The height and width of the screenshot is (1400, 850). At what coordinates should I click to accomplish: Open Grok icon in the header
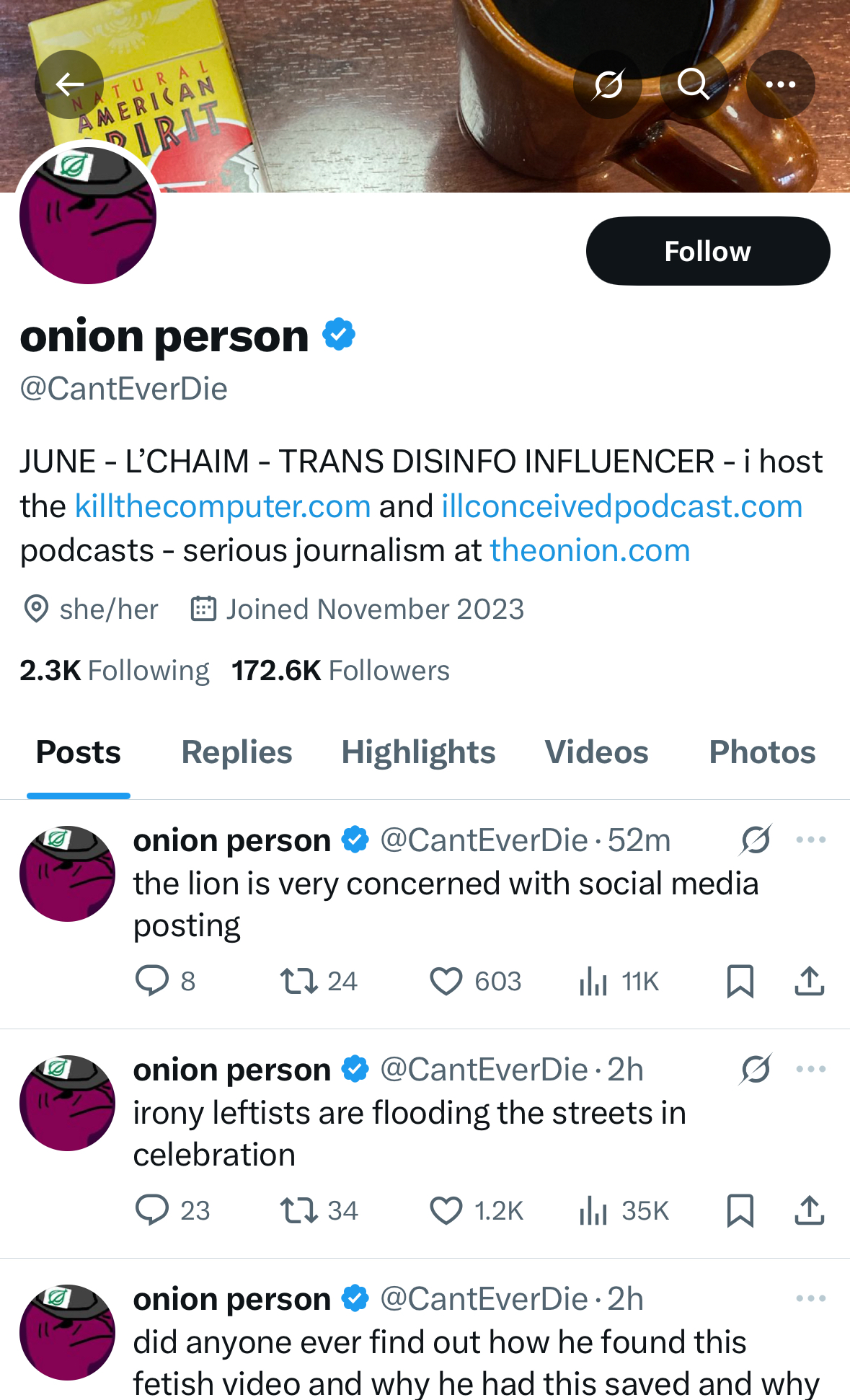coord(608,84)
